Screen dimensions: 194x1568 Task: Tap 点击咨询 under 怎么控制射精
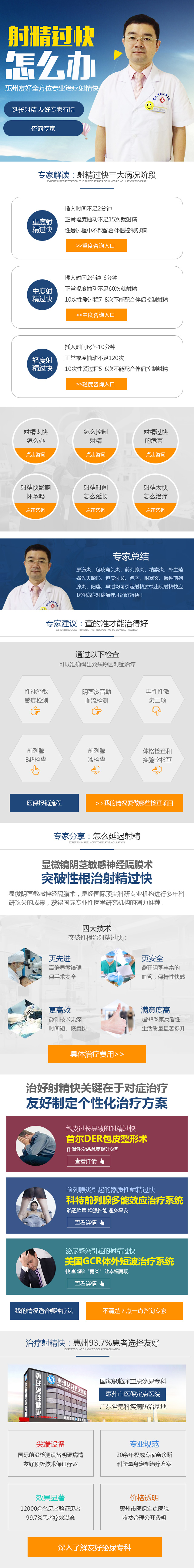point(96,455)
